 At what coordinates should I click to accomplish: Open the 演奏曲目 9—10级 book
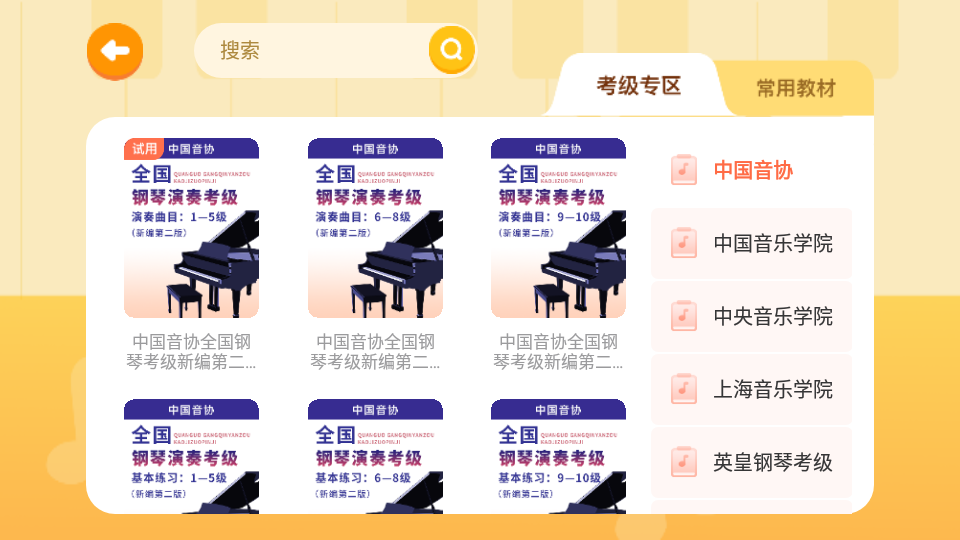pyautogui.click(x=558, y=228)
